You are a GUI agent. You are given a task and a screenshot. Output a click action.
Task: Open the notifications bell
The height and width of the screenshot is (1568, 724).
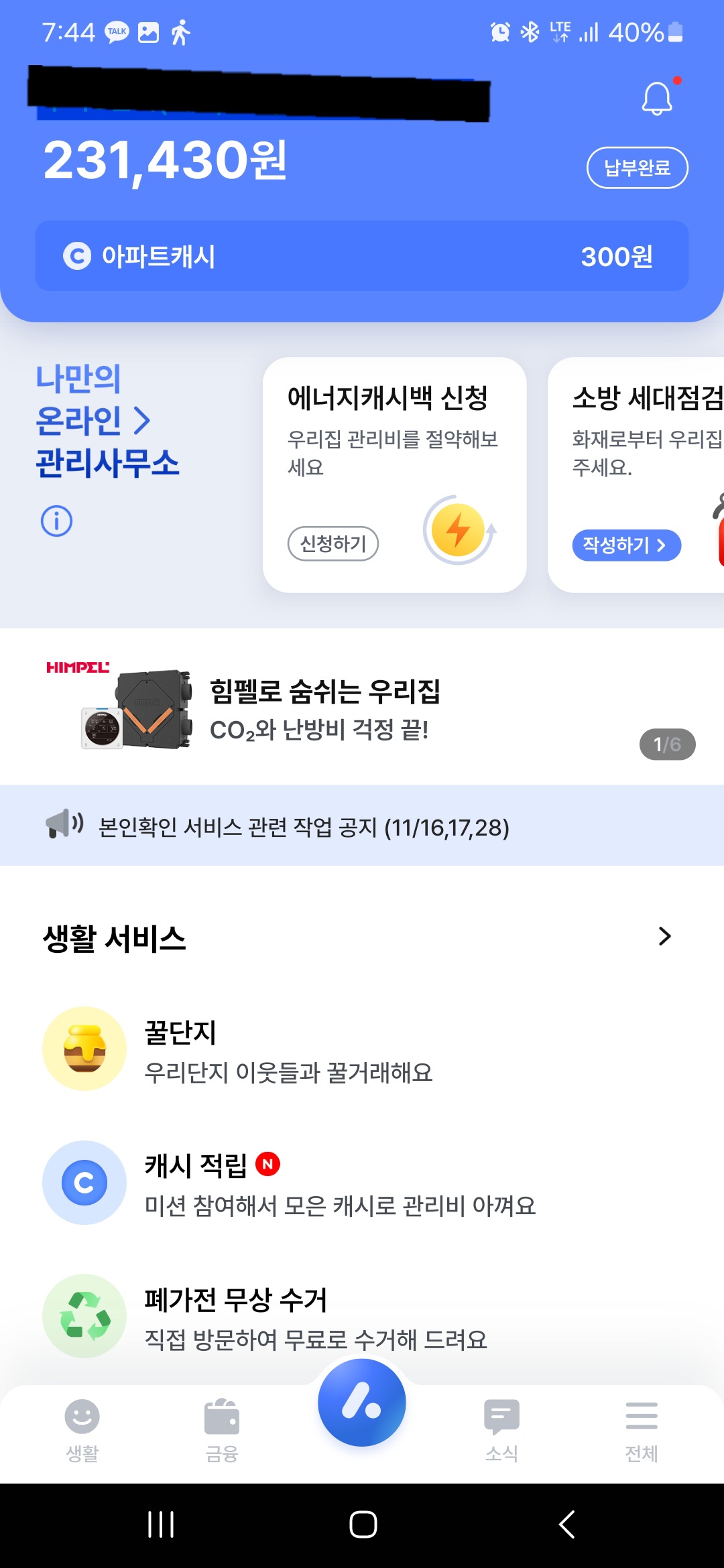click(657, 99)
